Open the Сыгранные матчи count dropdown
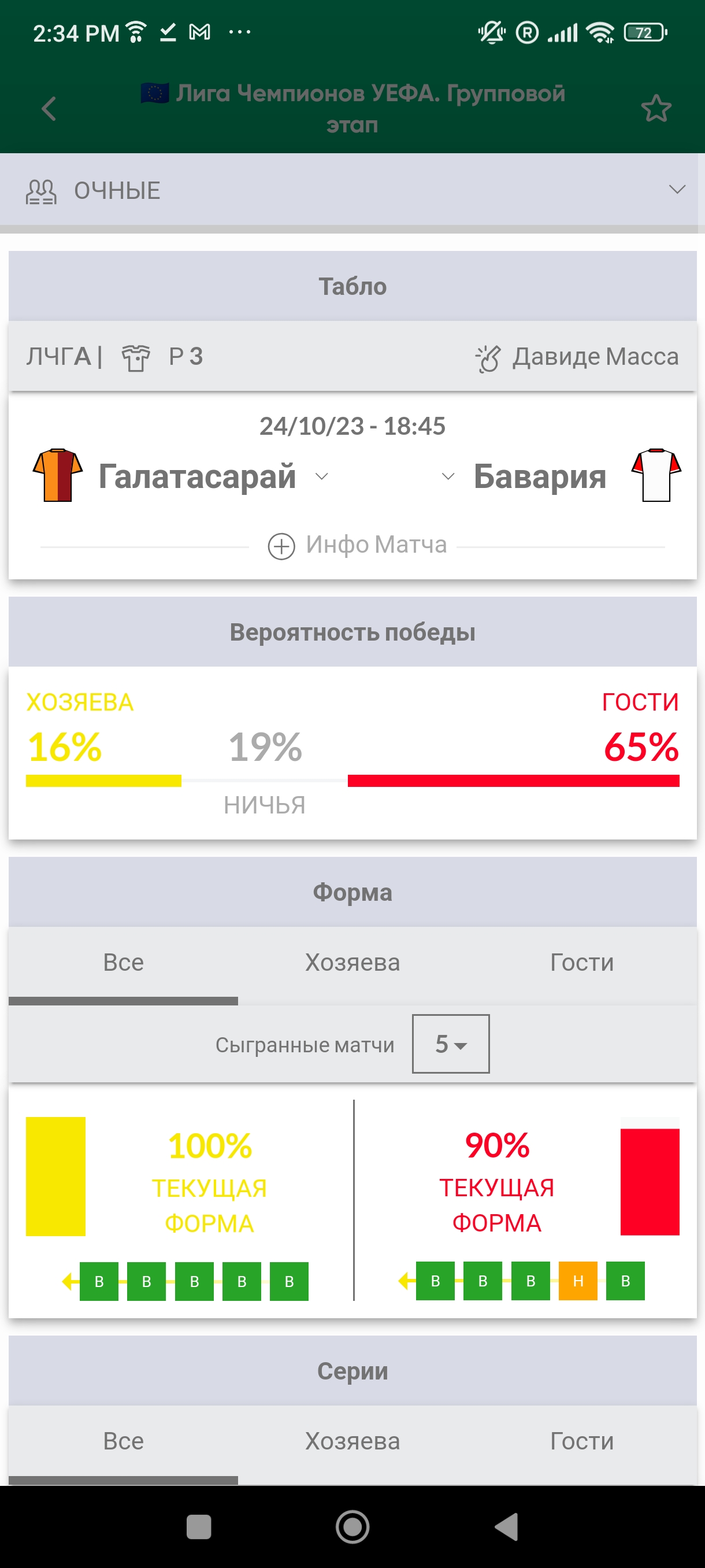The height and width of the screenshot is (1568, 705). 450,1044
